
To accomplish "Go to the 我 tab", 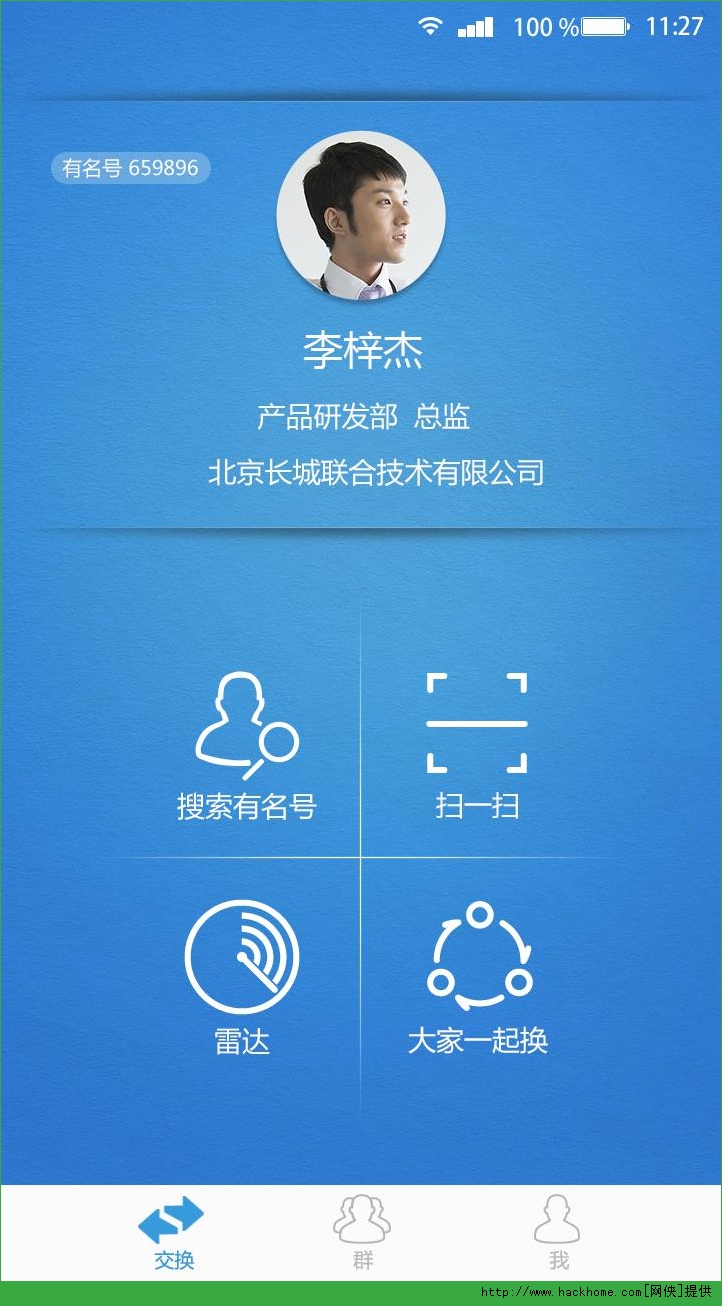I will (x=558, y=1232).
